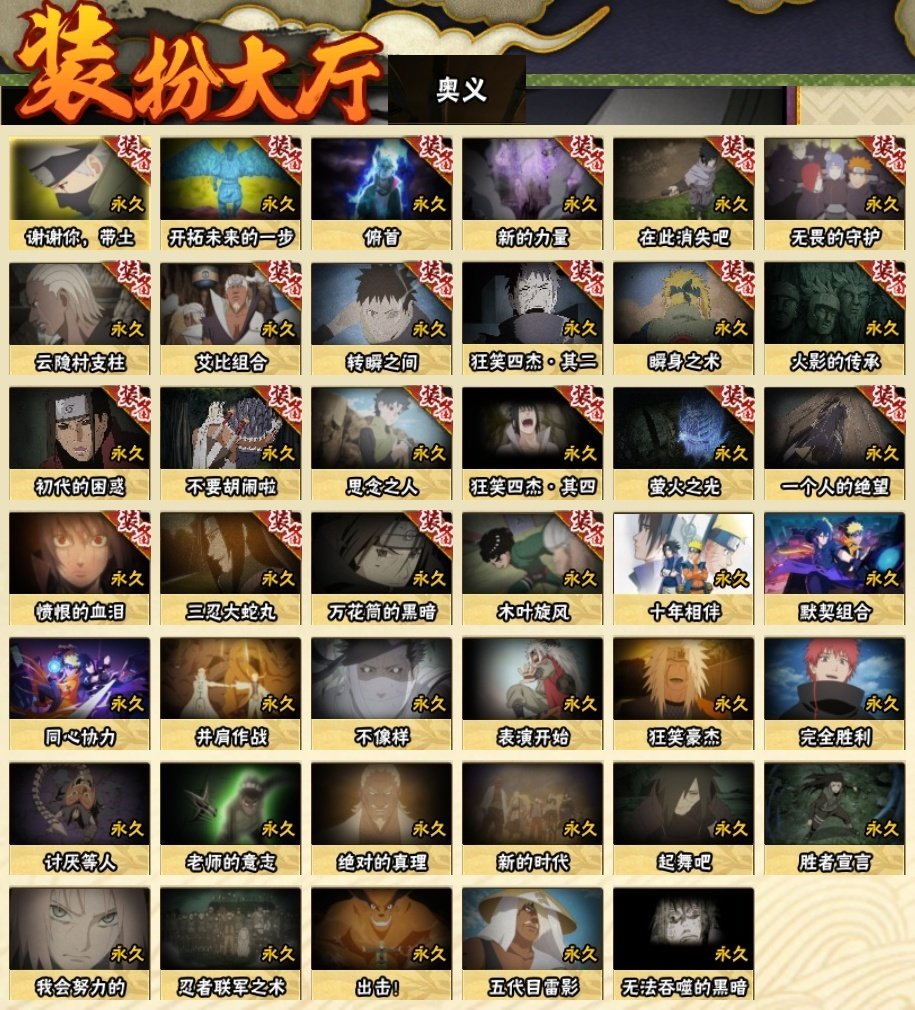Screen dimensions: 915x1010
Task: Select the 萤火之光 card
Action: pos(683,443)
